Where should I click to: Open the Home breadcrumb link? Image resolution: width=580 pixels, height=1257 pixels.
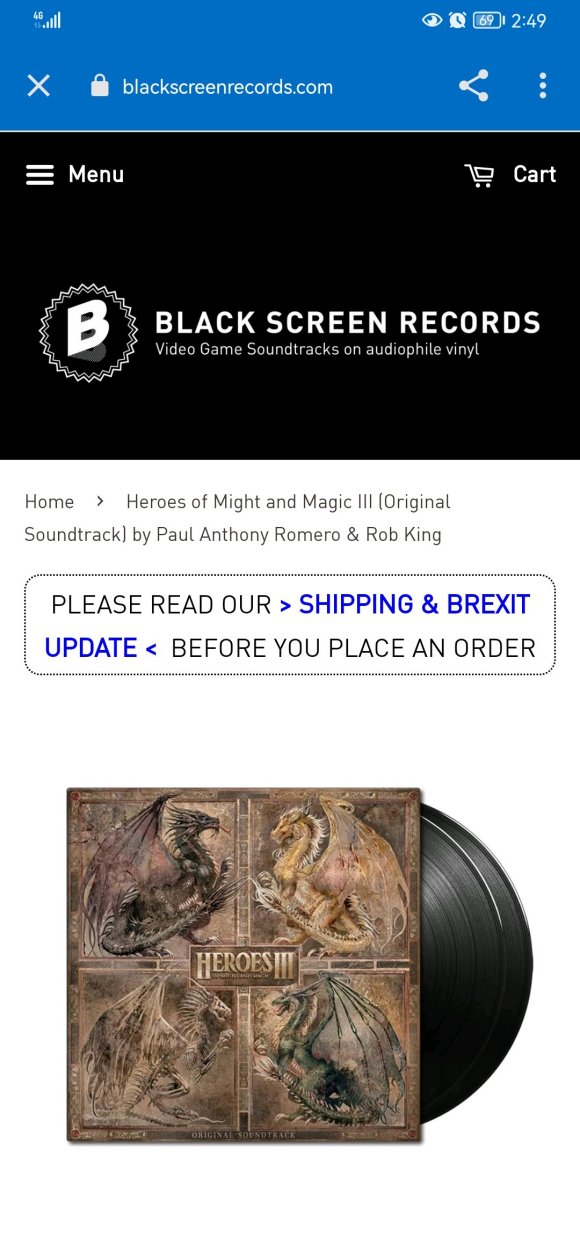pos(49,501)
